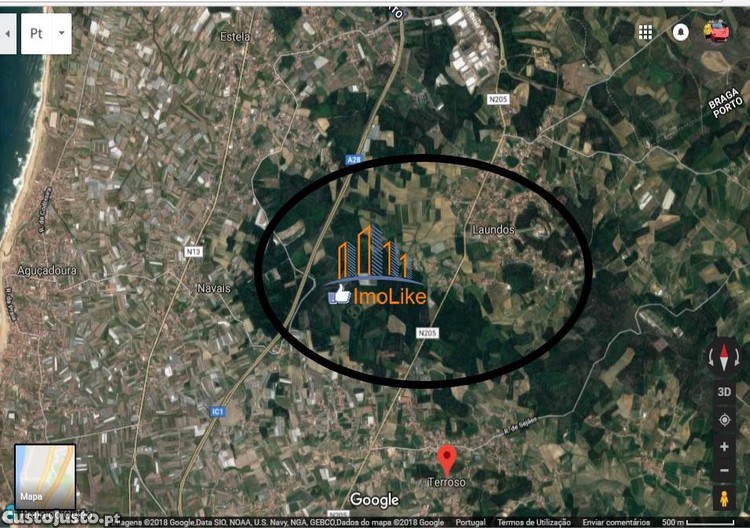Open the account profile picture
Viewport: 750px width, 528px height.
716,31
